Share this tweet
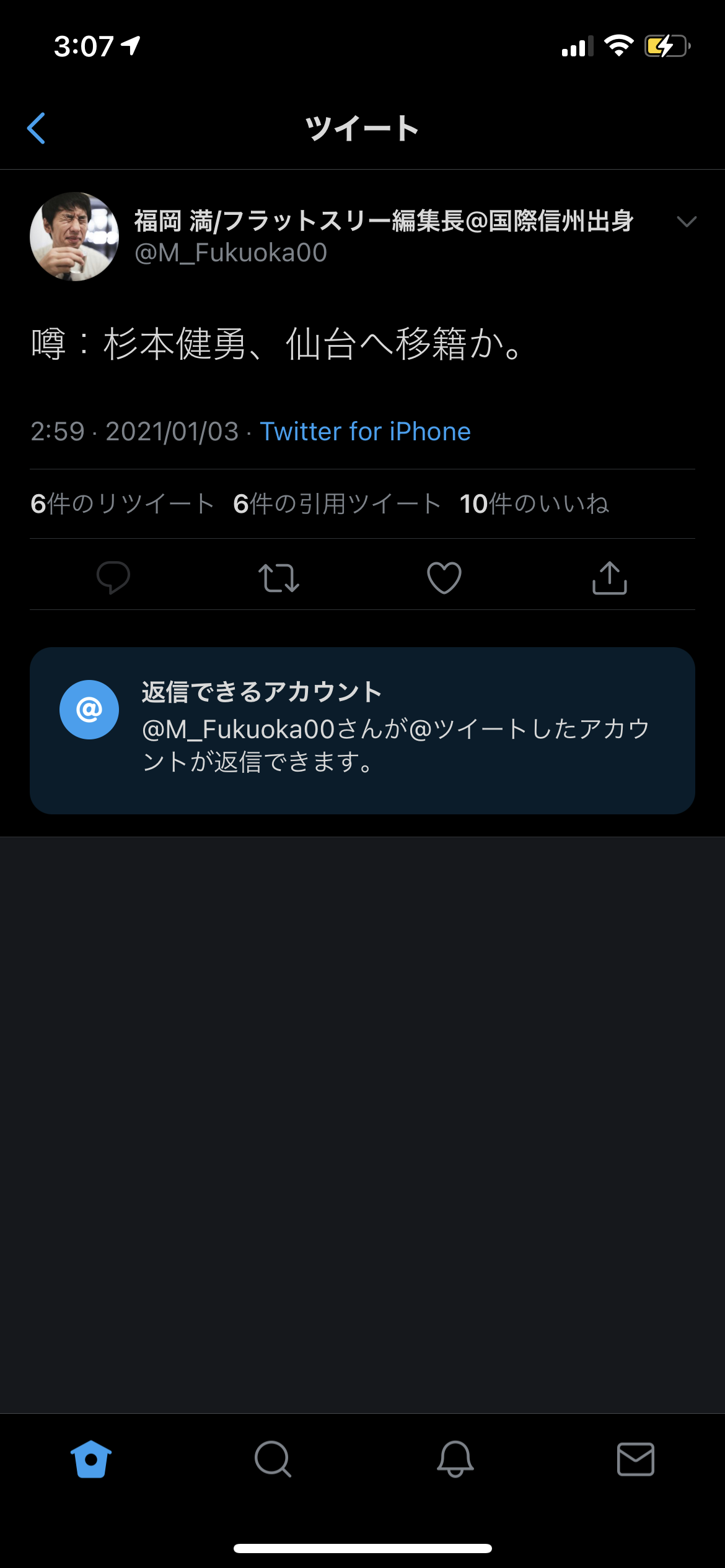This screenshot has height=1568, width=725. tap(610, 578)
